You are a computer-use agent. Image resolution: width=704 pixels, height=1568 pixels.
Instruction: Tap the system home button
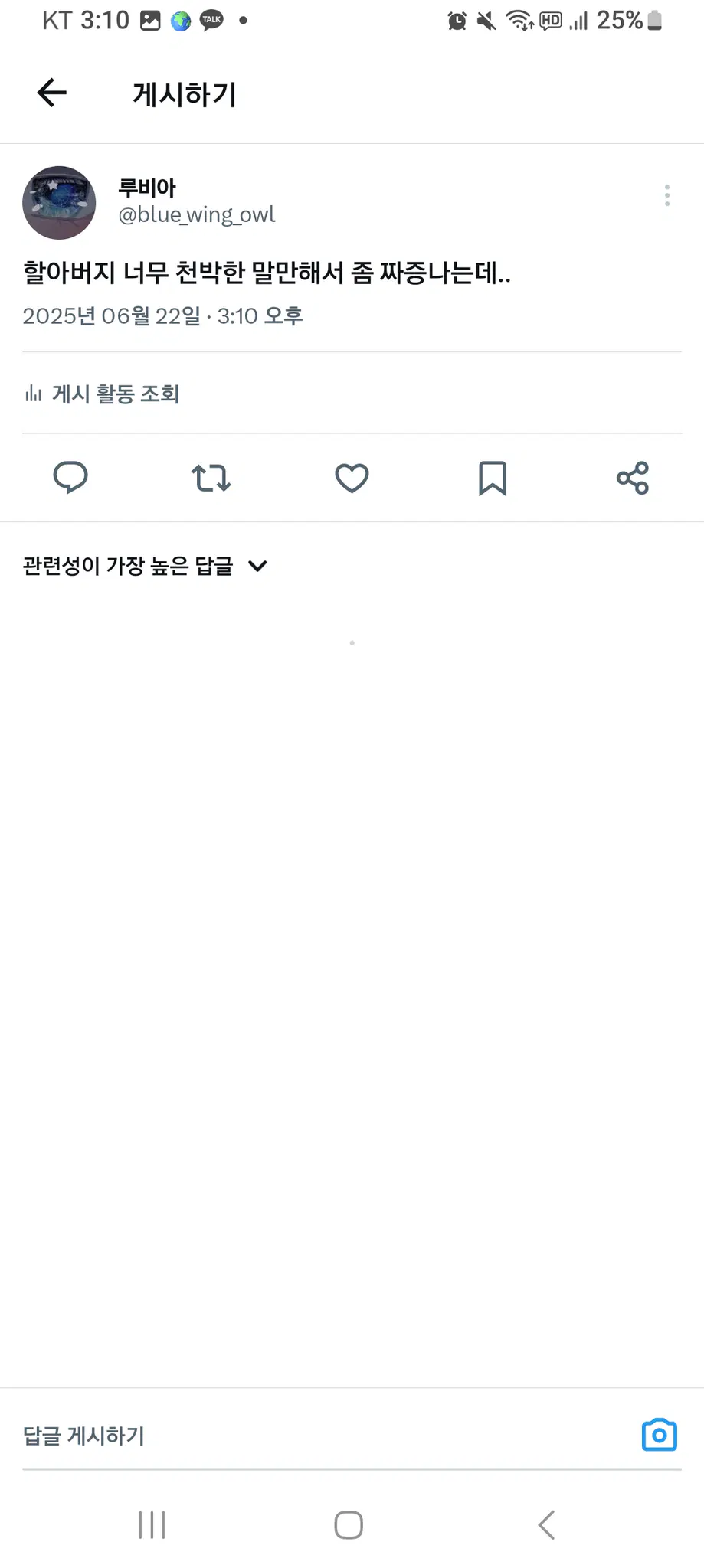tap(349, 1524)
